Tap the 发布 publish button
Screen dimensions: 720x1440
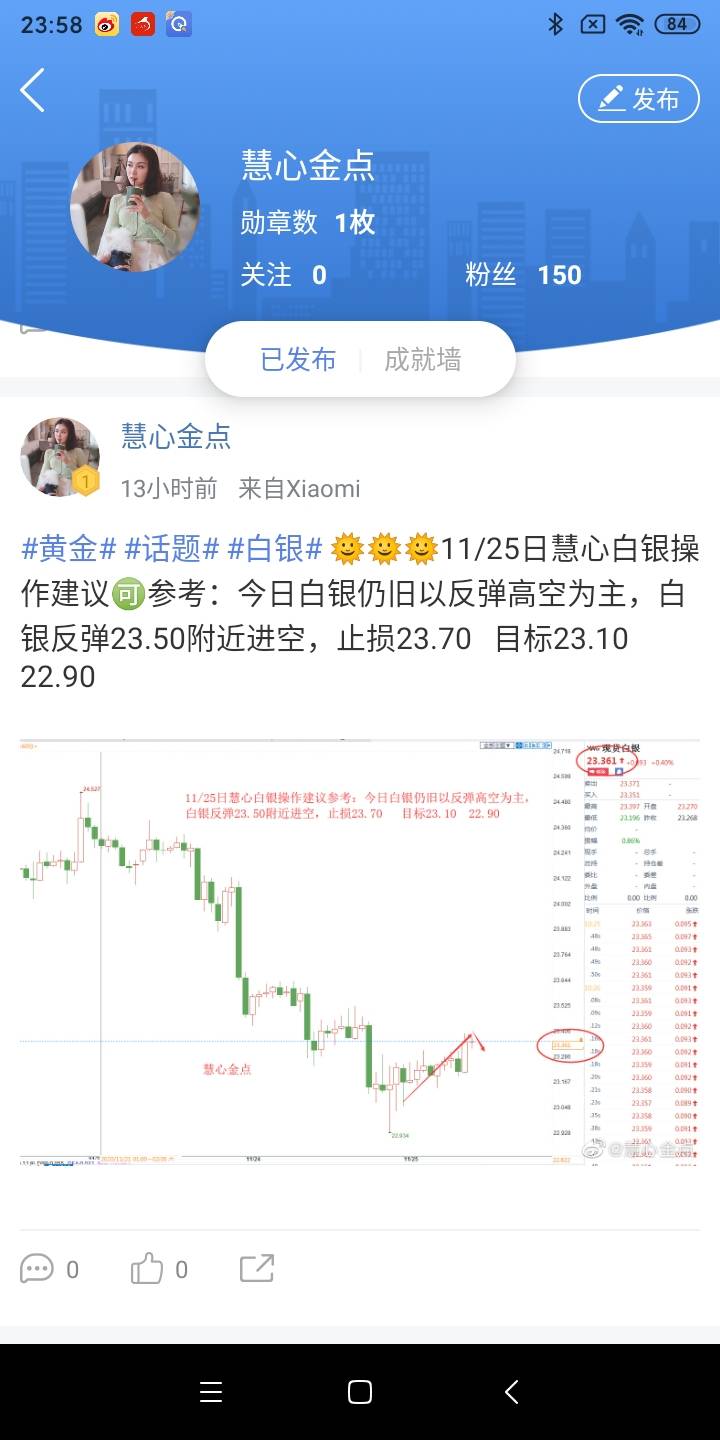(x=639, y=99)
